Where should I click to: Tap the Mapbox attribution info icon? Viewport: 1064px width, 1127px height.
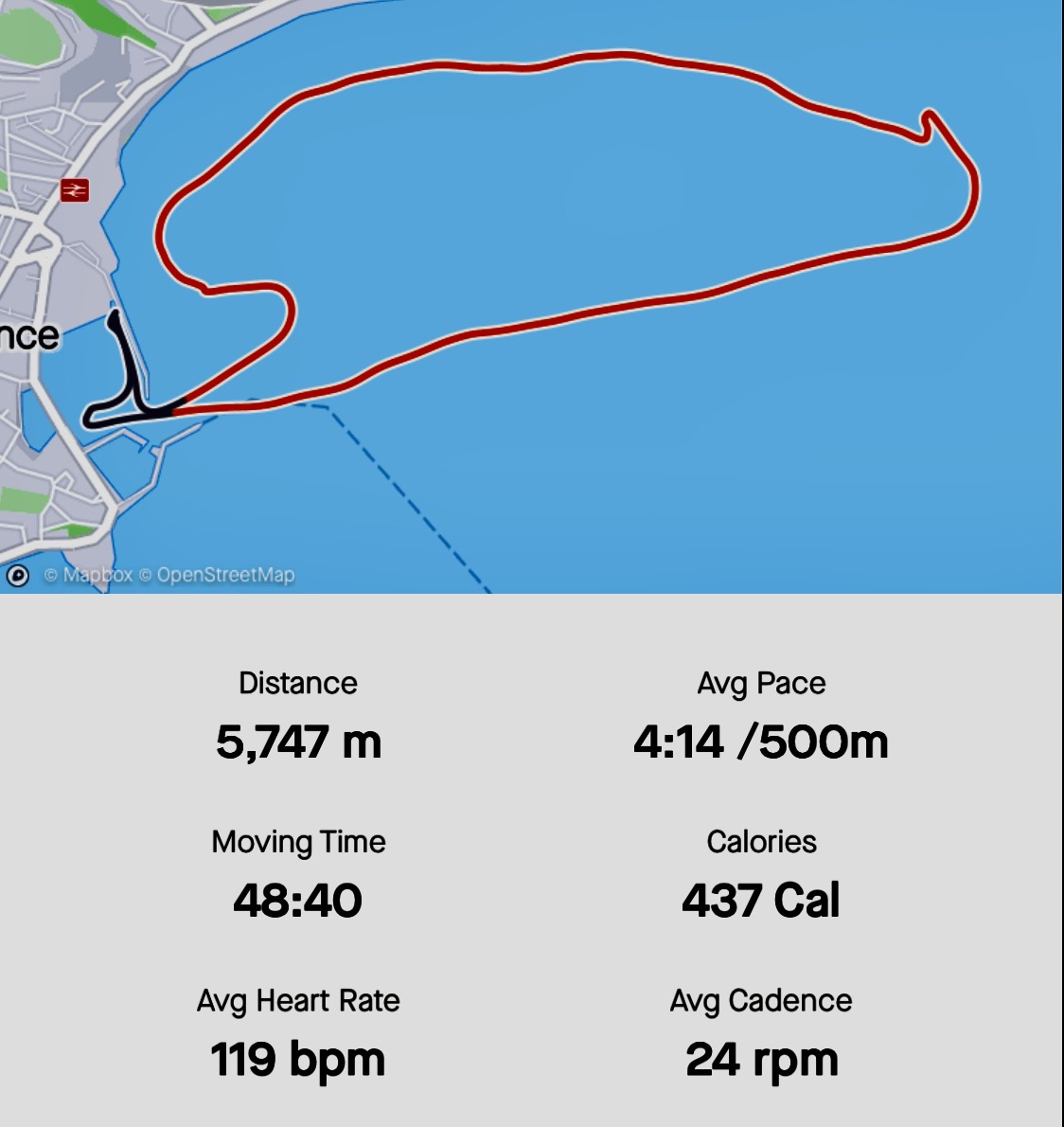(x=17, y=575)
